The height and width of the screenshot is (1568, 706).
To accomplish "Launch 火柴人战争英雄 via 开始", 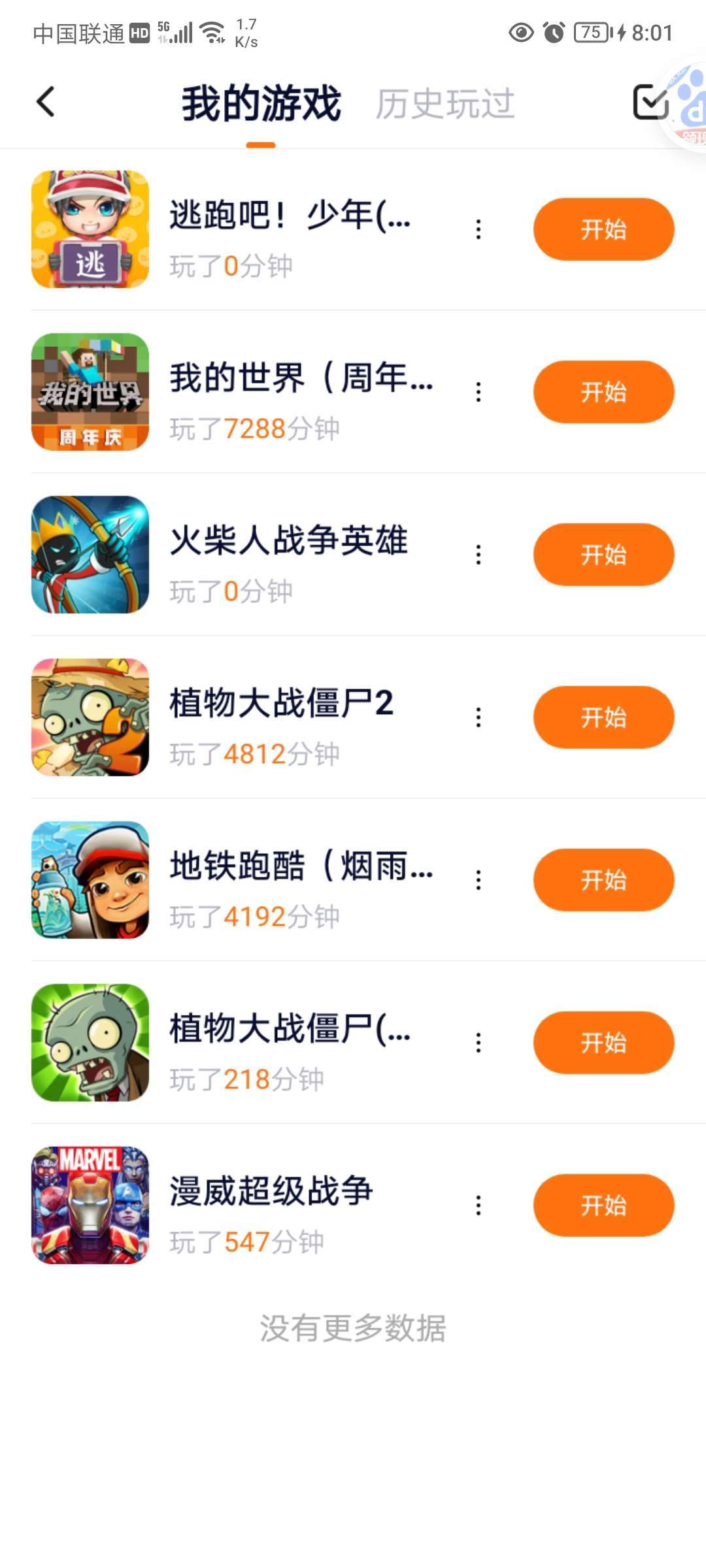I will point(603,555).
